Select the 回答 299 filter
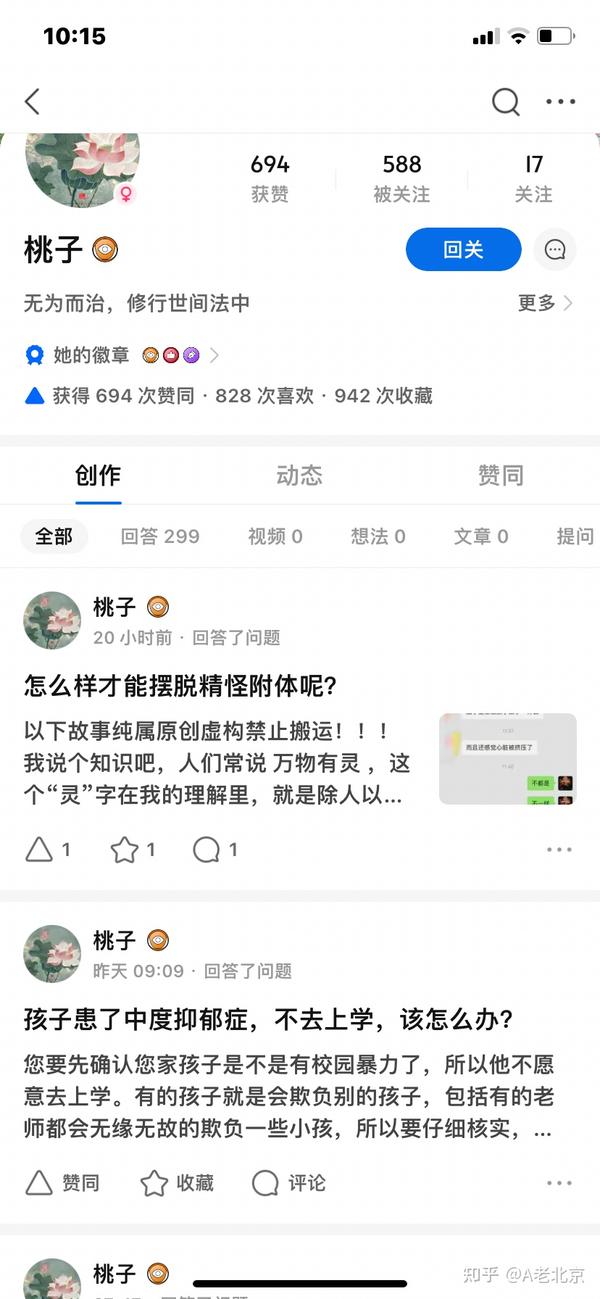Screen dimensions: 600x1299 coord(160,537)
